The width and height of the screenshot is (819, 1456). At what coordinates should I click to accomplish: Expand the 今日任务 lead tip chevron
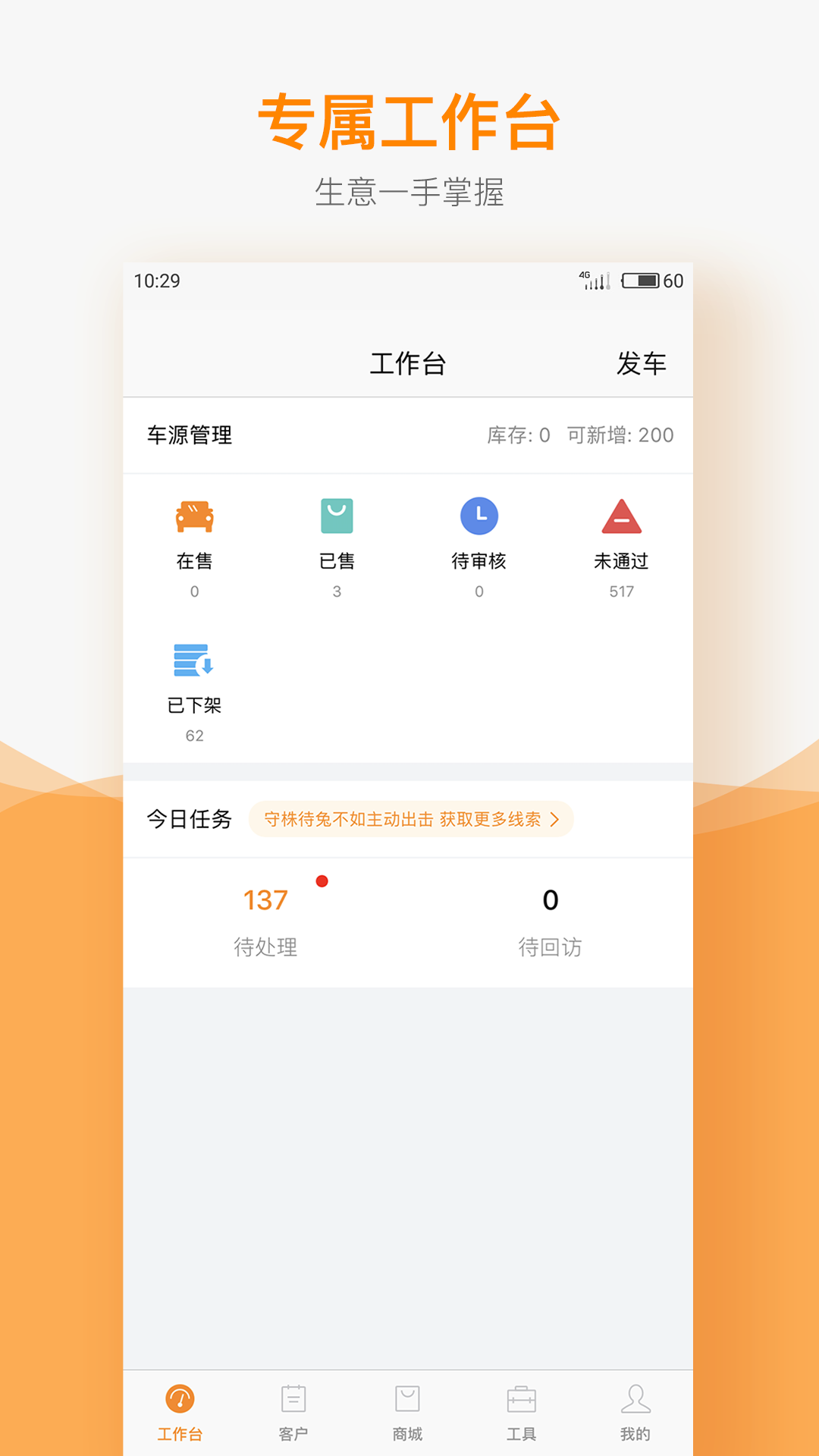point(556,819)
